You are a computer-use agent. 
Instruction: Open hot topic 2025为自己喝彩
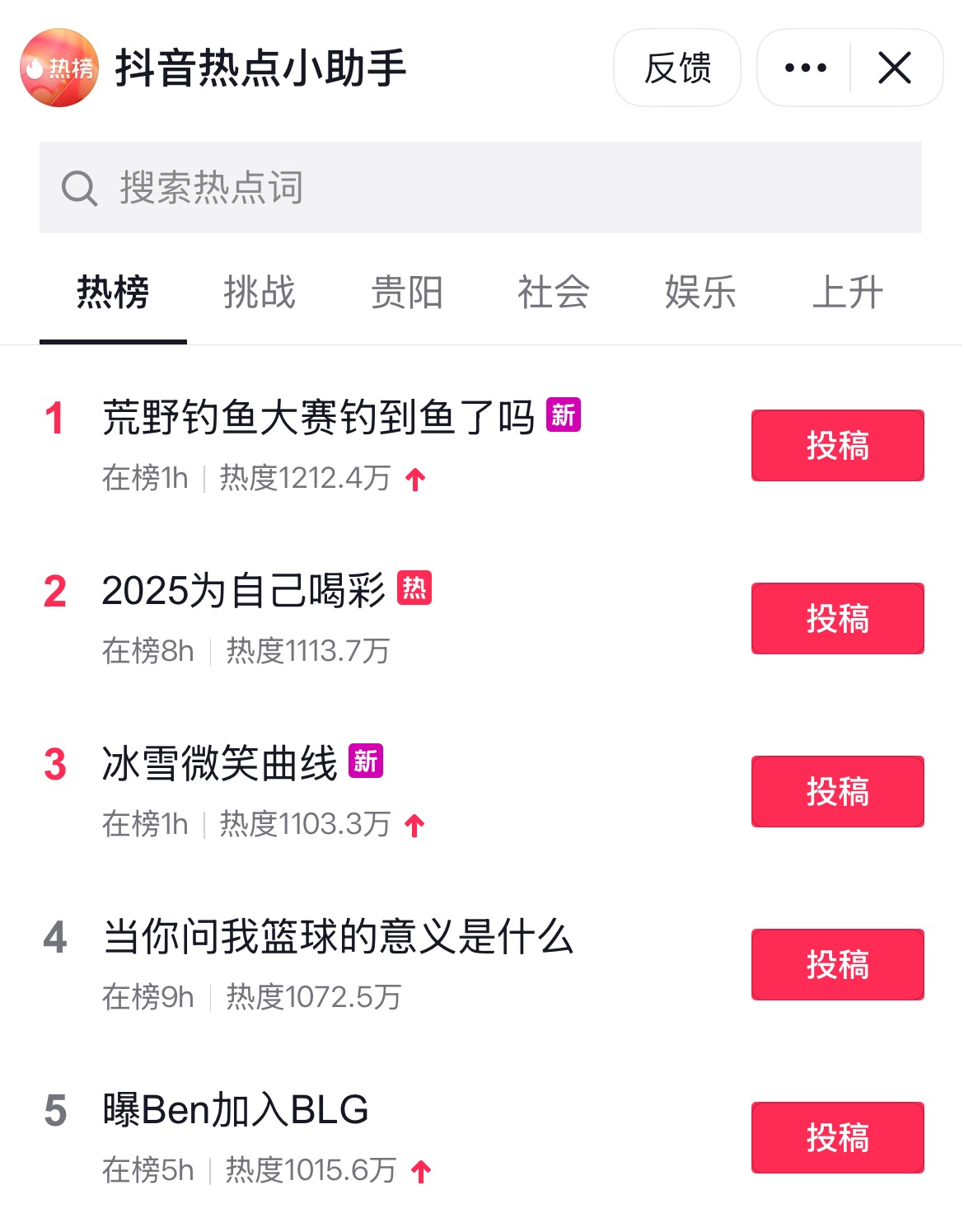click(243, 590)
